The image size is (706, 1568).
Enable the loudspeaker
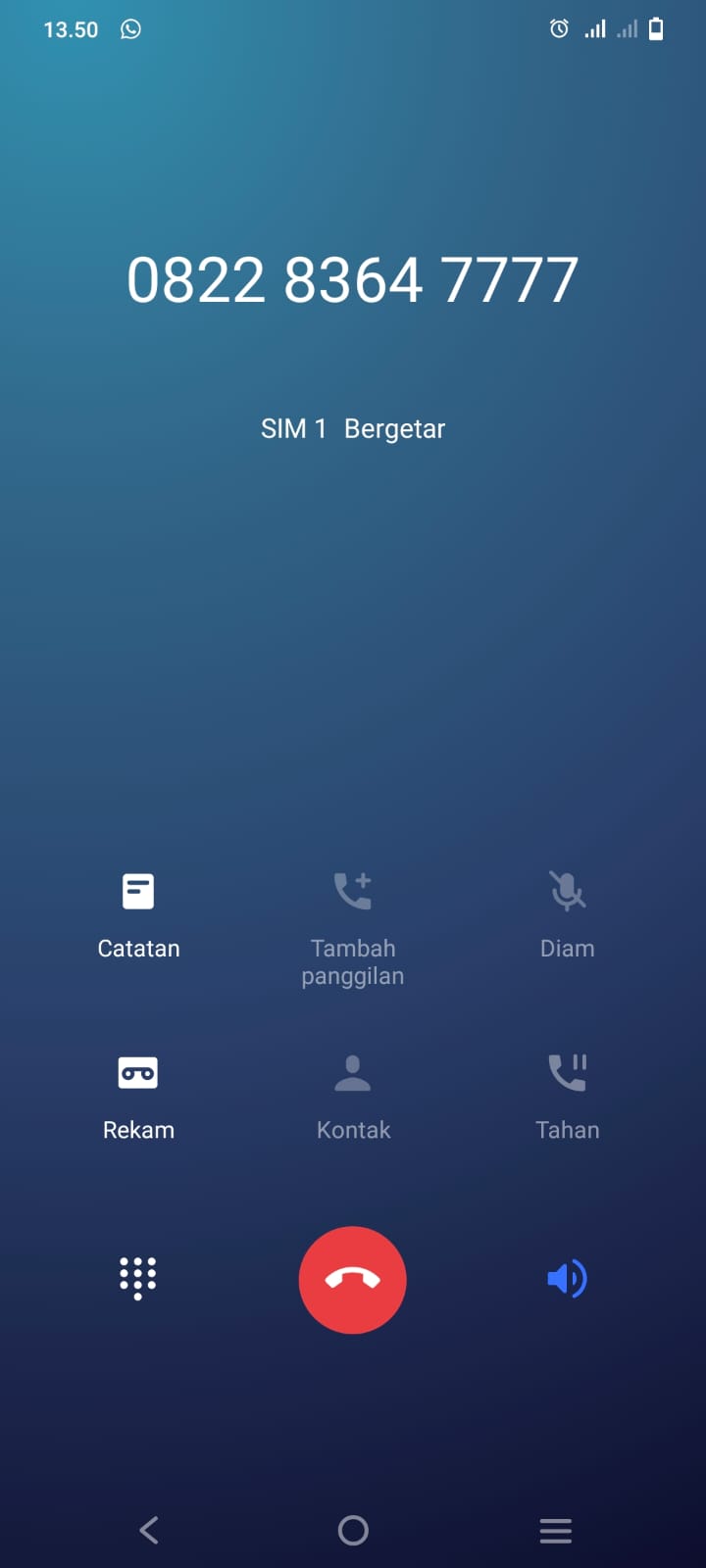[x=568, y=1278]
